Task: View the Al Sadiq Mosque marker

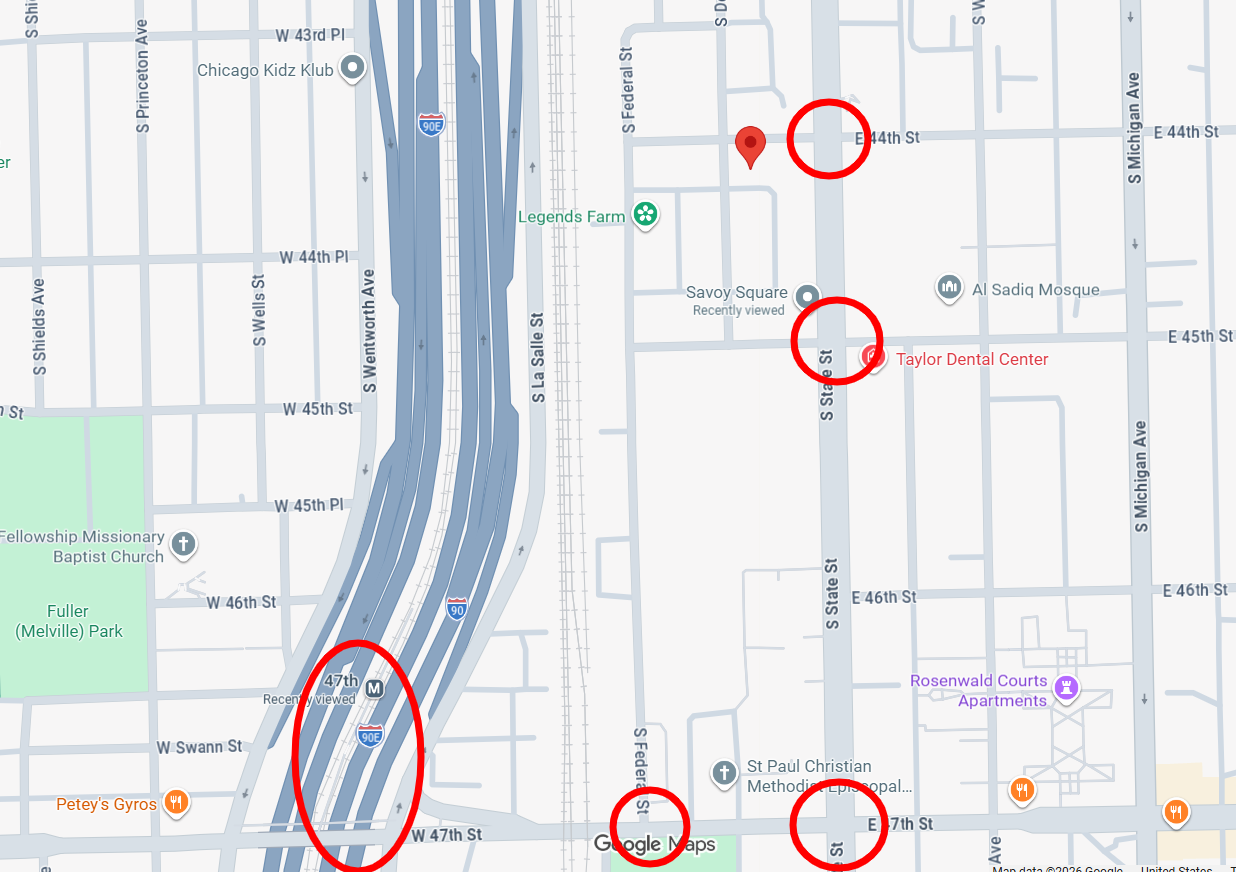Action: click(949, 288)
